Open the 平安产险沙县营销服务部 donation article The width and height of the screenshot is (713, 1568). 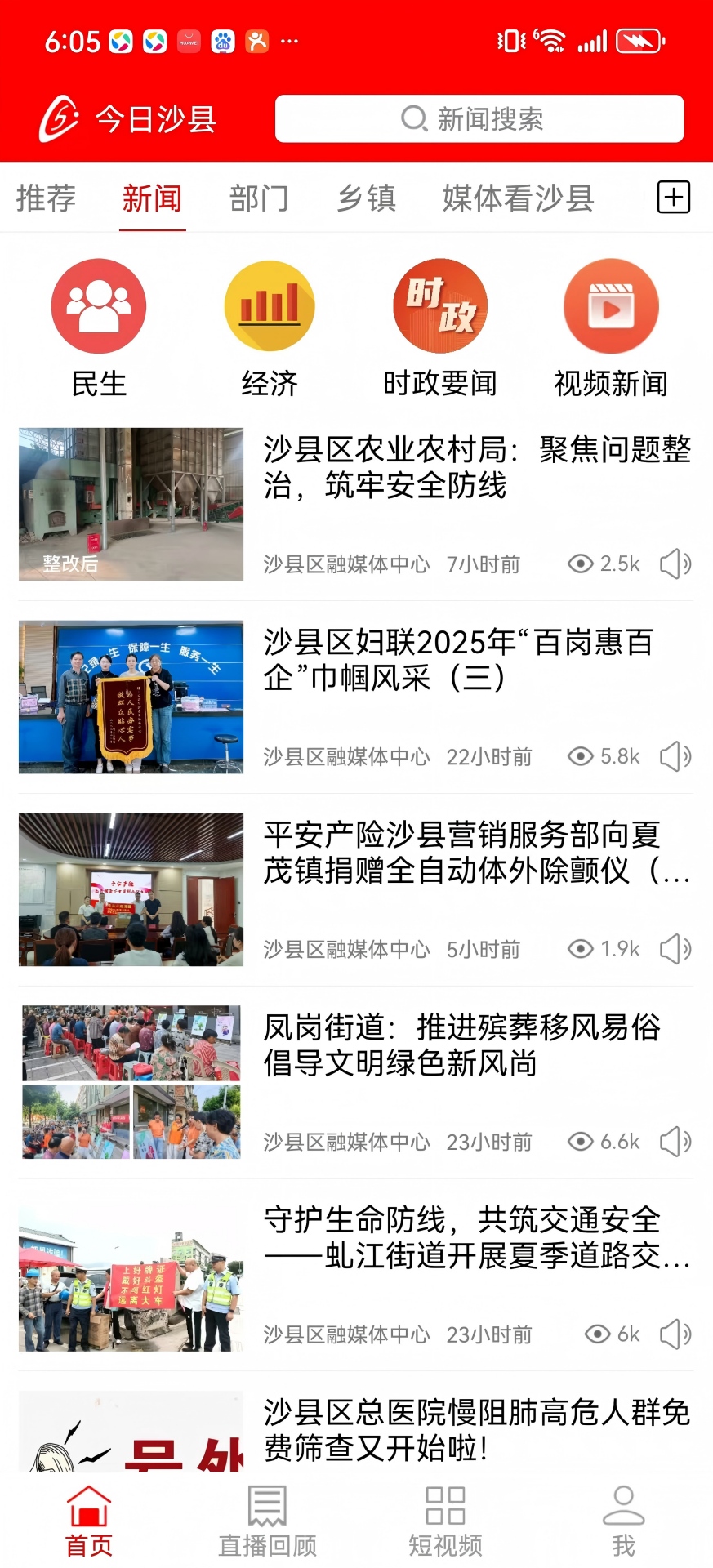476,853
